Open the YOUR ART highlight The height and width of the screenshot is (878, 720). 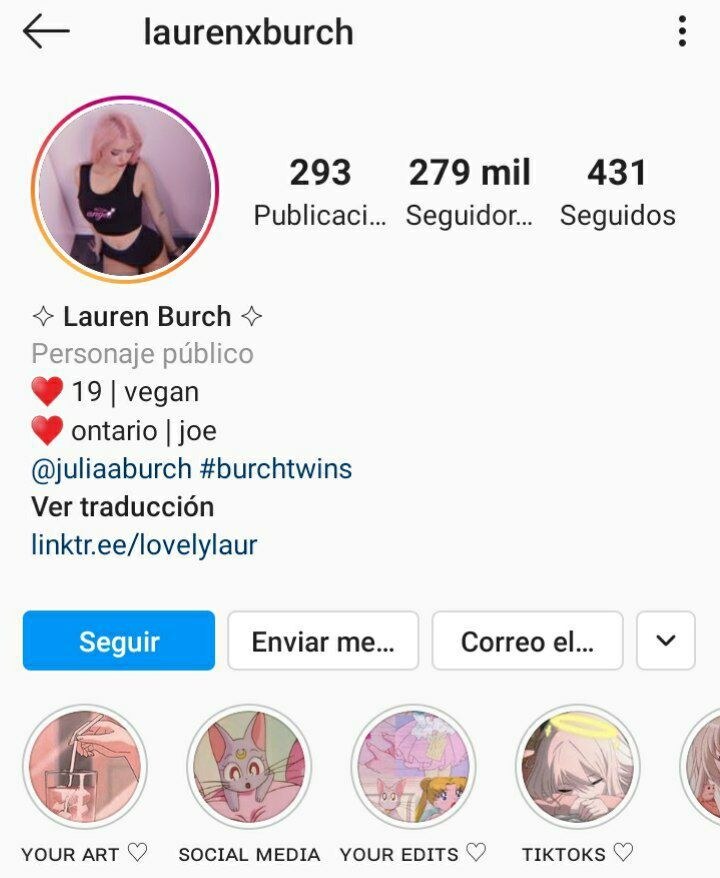coord(85,767)
